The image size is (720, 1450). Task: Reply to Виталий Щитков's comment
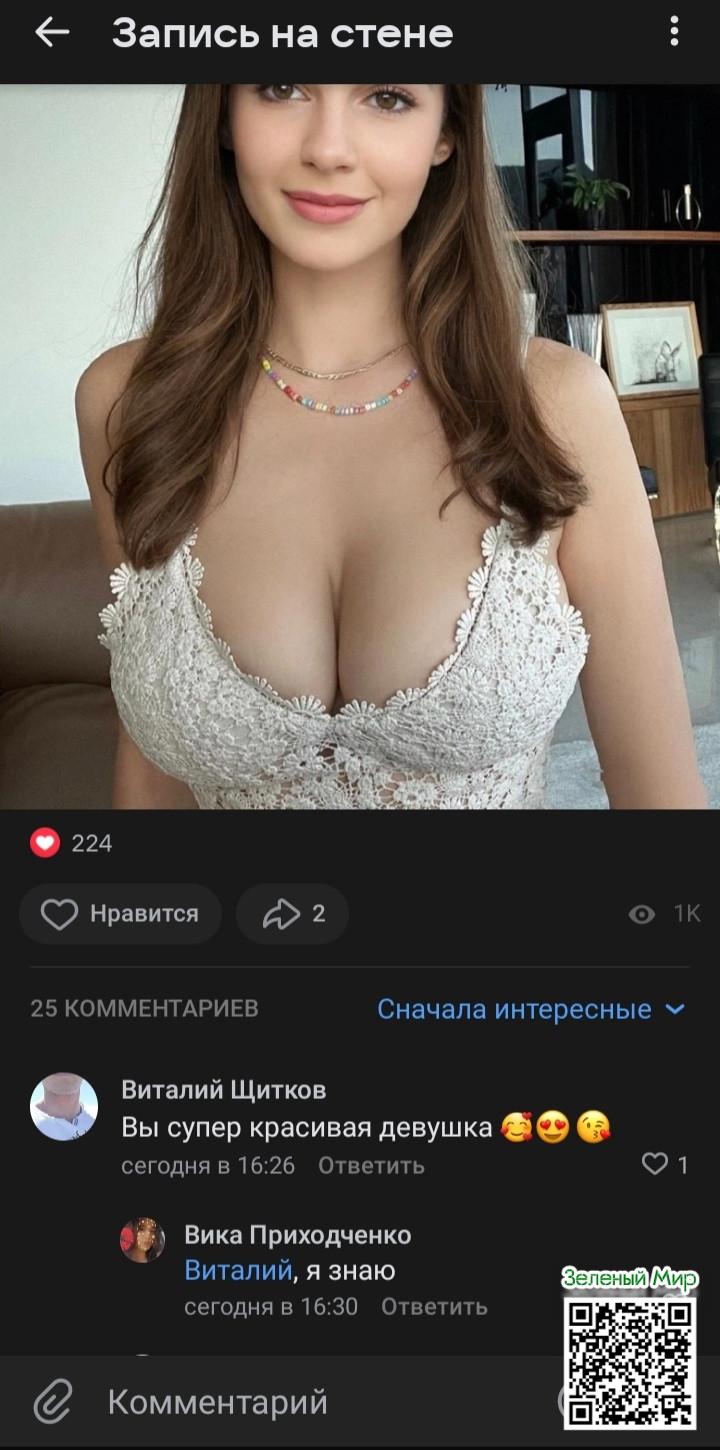[371, 1165]
